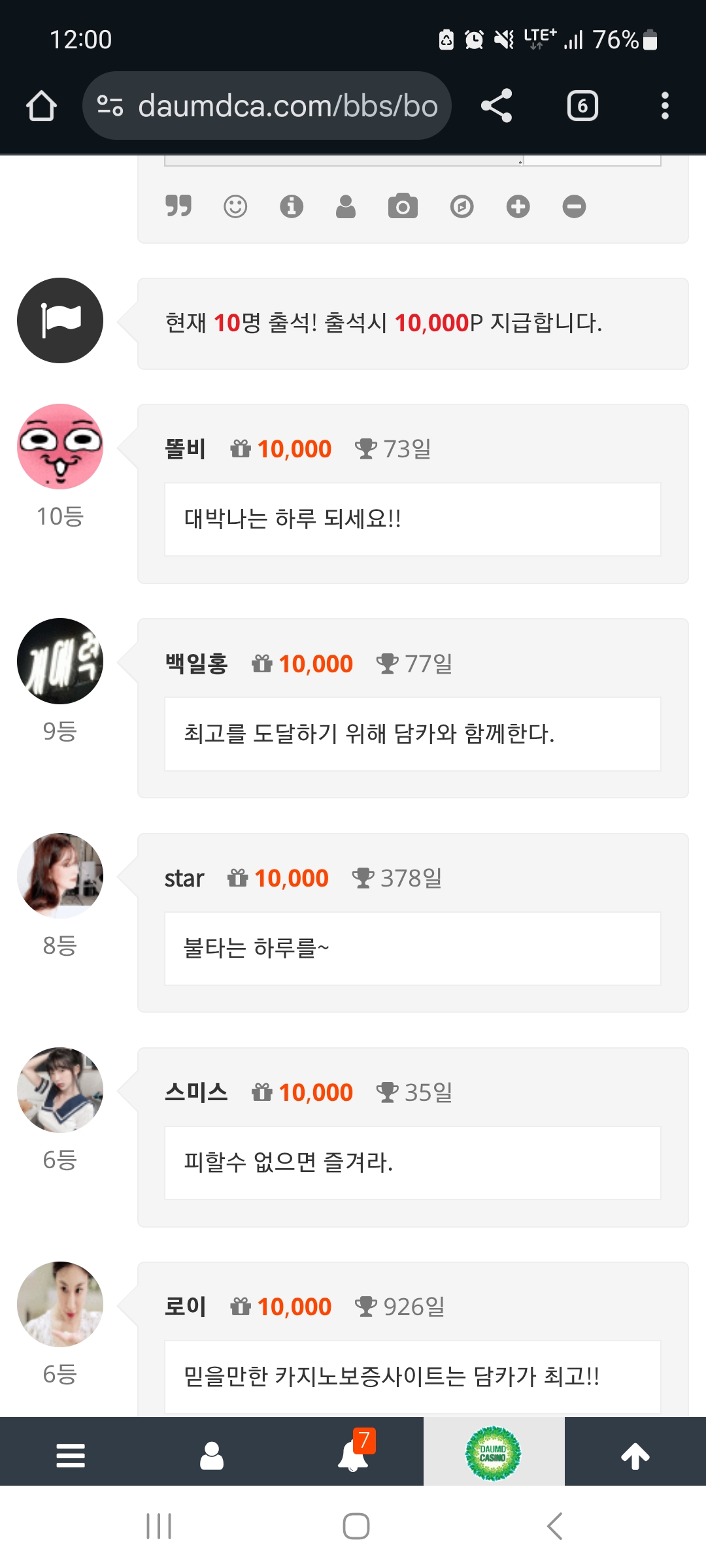This screenshot has height=1568, width=706.
Task: Open the tab switcher showing 6 tabs
Action: coord(582,106)
